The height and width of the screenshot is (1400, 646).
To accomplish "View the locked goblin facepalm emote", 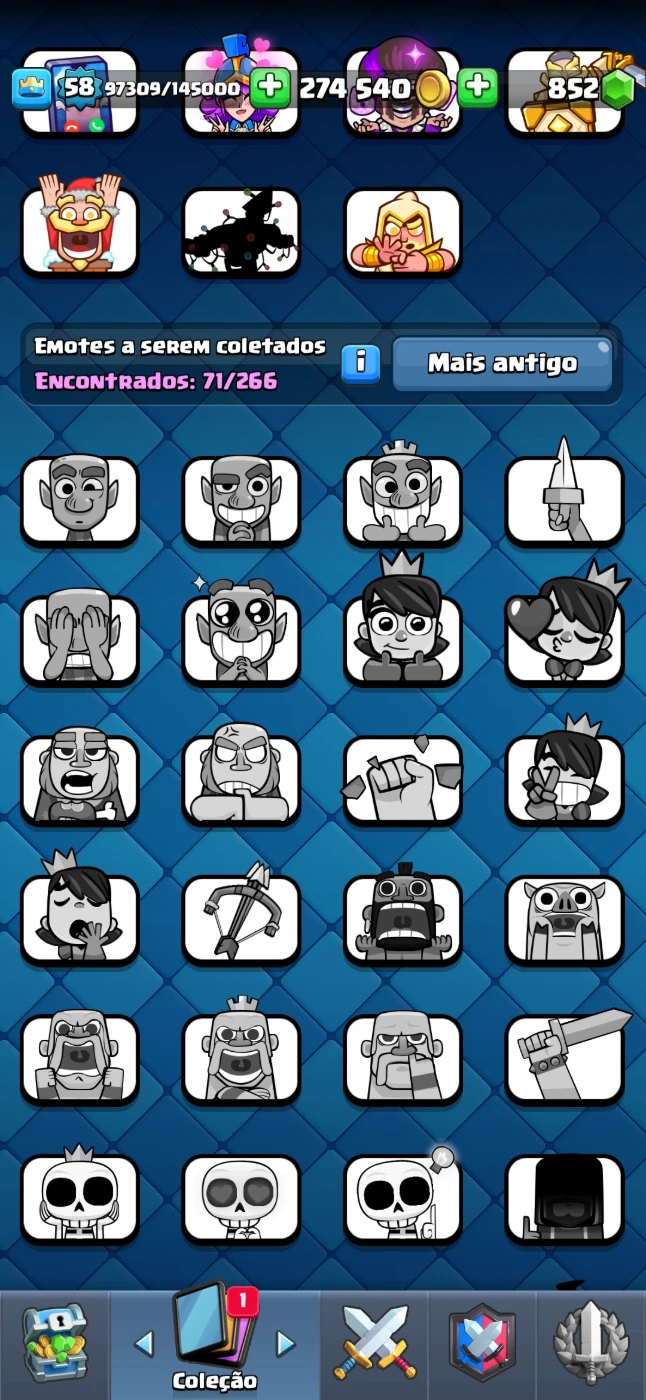I will coord(80,639).
